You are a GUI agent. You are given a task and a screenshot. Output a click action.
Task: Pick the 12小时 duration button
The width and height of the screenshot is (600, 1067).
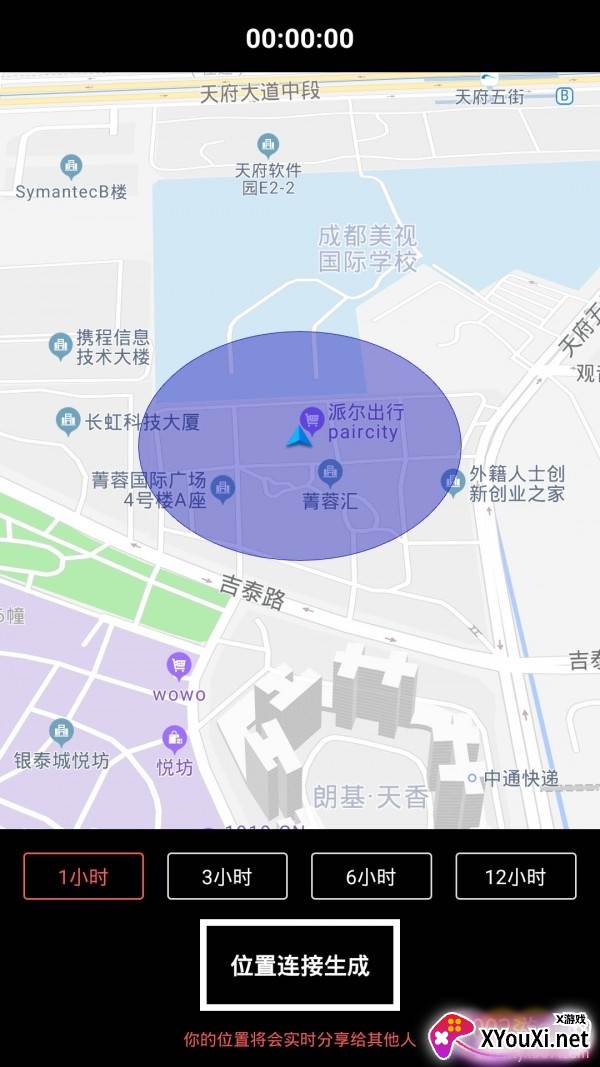pos(516,876)
